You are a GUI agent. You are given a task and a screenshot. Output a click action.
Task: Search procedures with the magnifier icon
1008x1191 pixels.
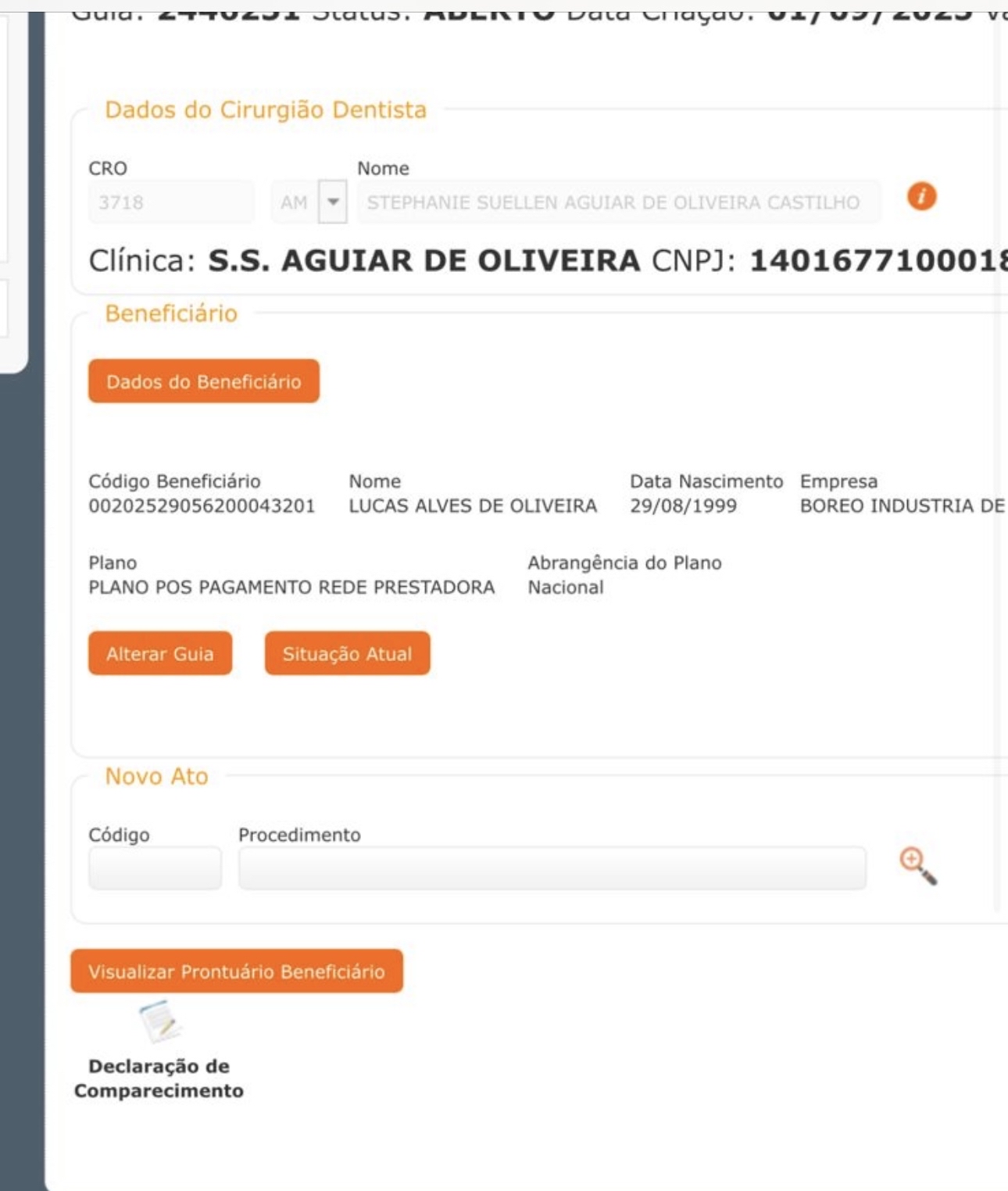tap(917, 866)
